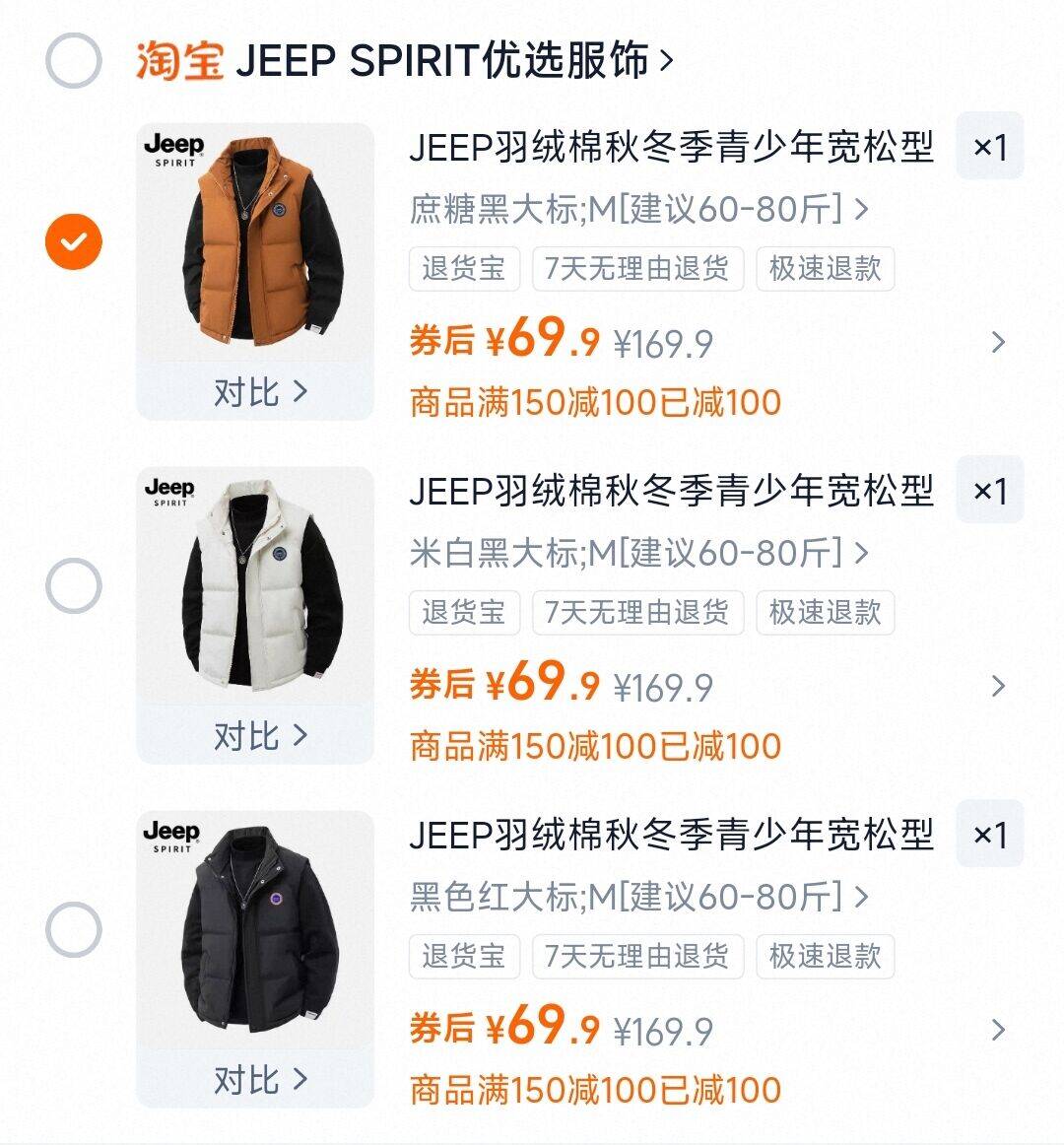
Task: Adjust quantity ×1 for the 米白黑大标 vest
Action: point(989,492)
